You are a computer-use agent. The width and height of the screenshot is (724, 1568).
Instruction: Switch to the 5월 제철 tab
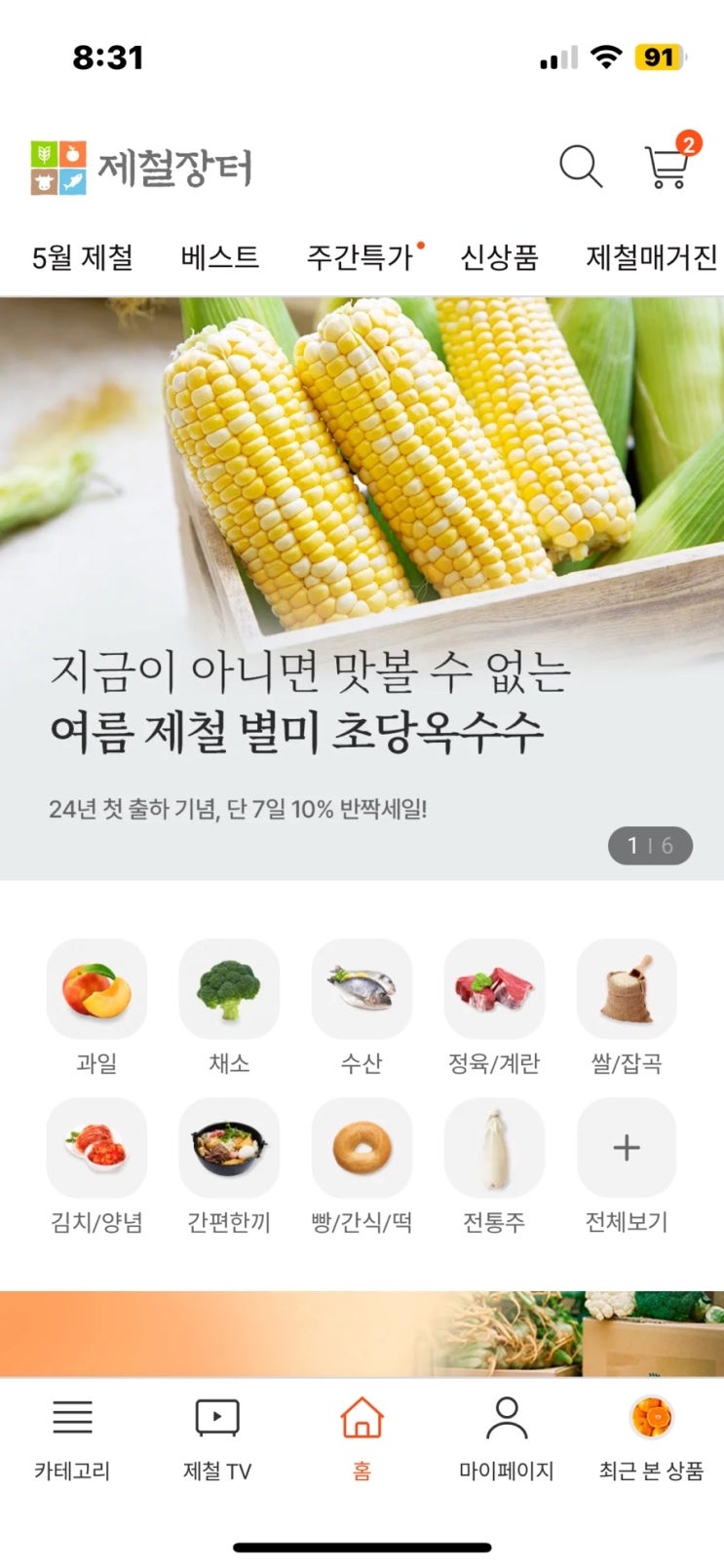[x=83, y=257]
